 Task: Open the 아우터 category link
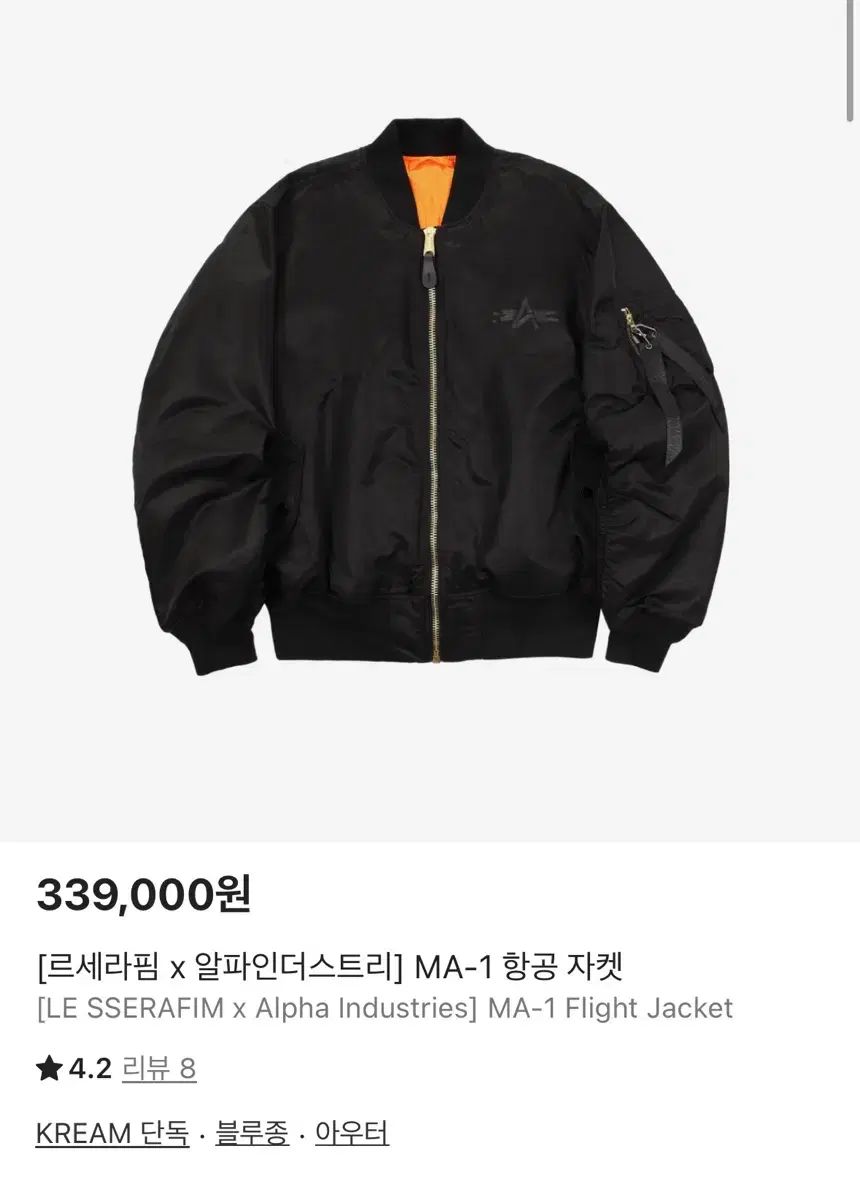coord(351,1134)
